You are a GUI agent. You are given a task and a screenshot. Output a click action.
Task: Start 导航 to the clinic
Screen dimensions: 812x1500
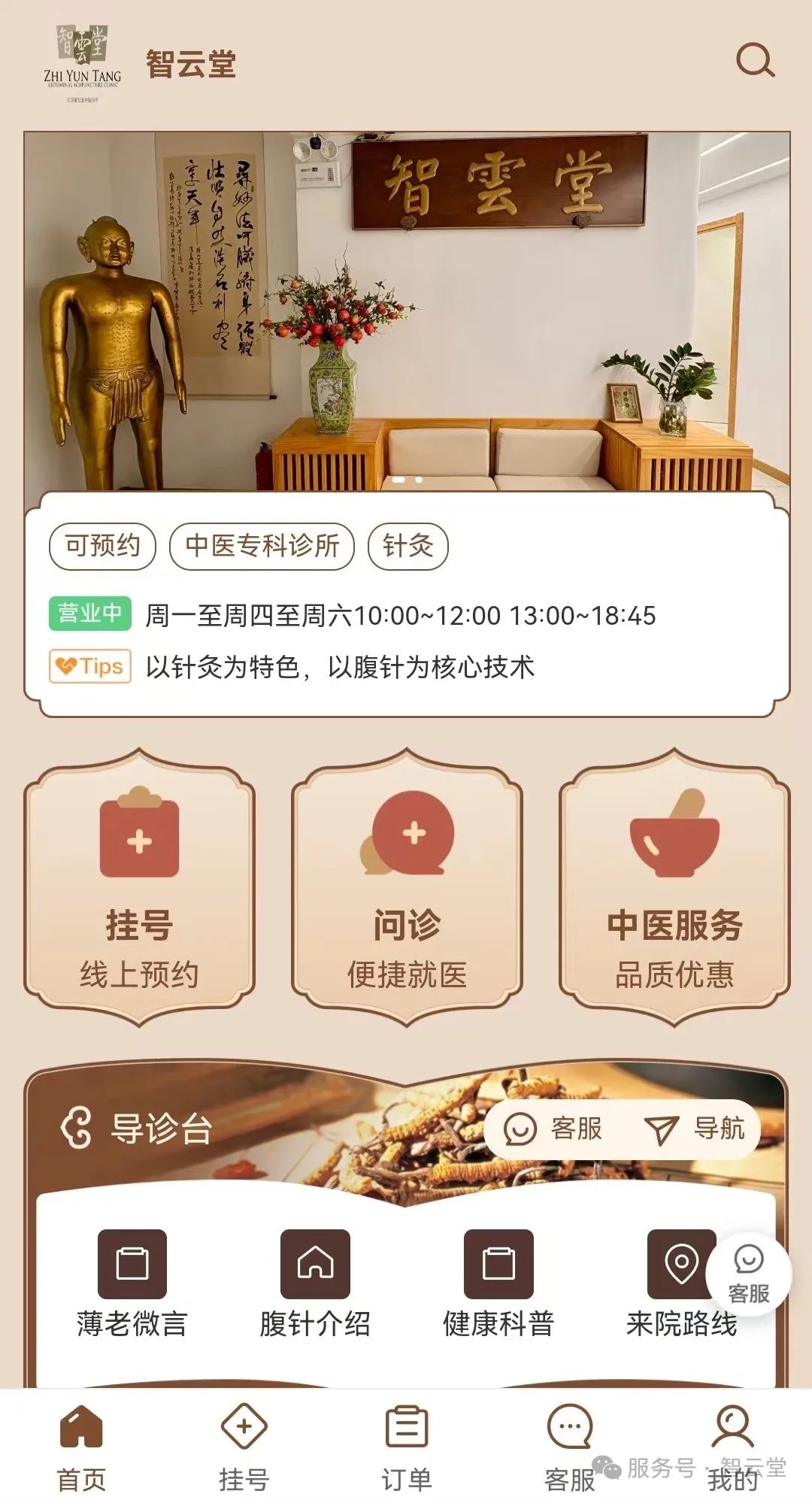pyautogui.click(x=695, y=1129)
